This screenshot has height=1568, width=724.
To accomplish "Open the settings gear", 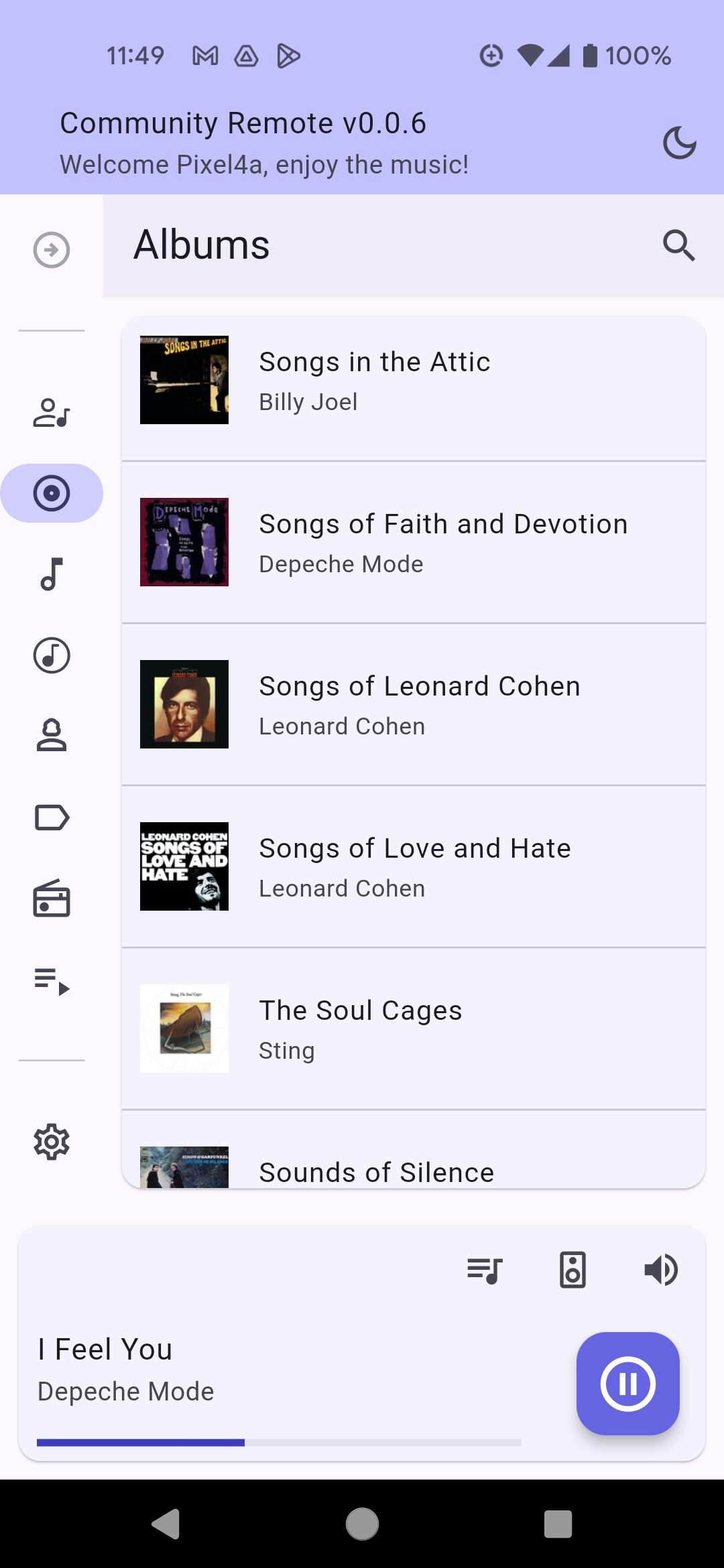I will pyautogui.click(x=52, y=1142).
